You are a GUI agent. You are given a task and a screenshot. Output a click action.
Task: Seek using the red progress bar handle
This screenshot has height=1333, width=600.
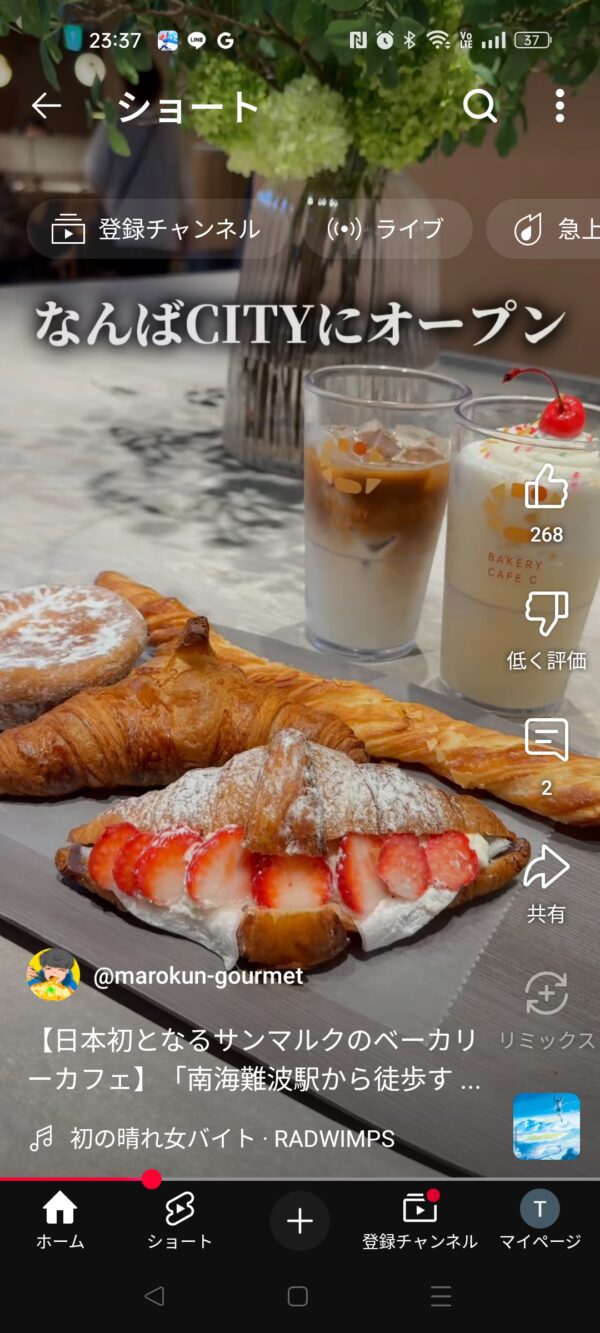151,1179
